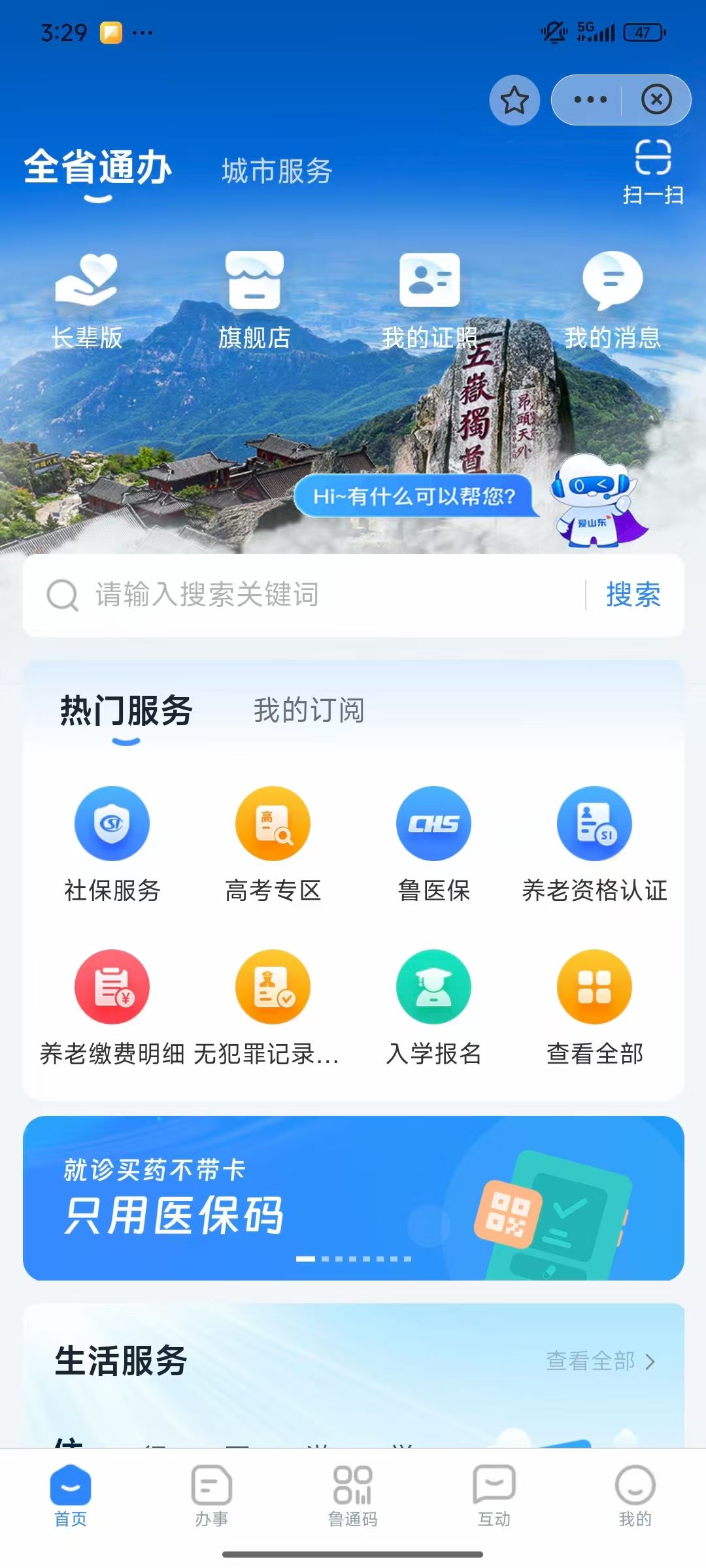Open 长辈版 mode

click(86, 300)
